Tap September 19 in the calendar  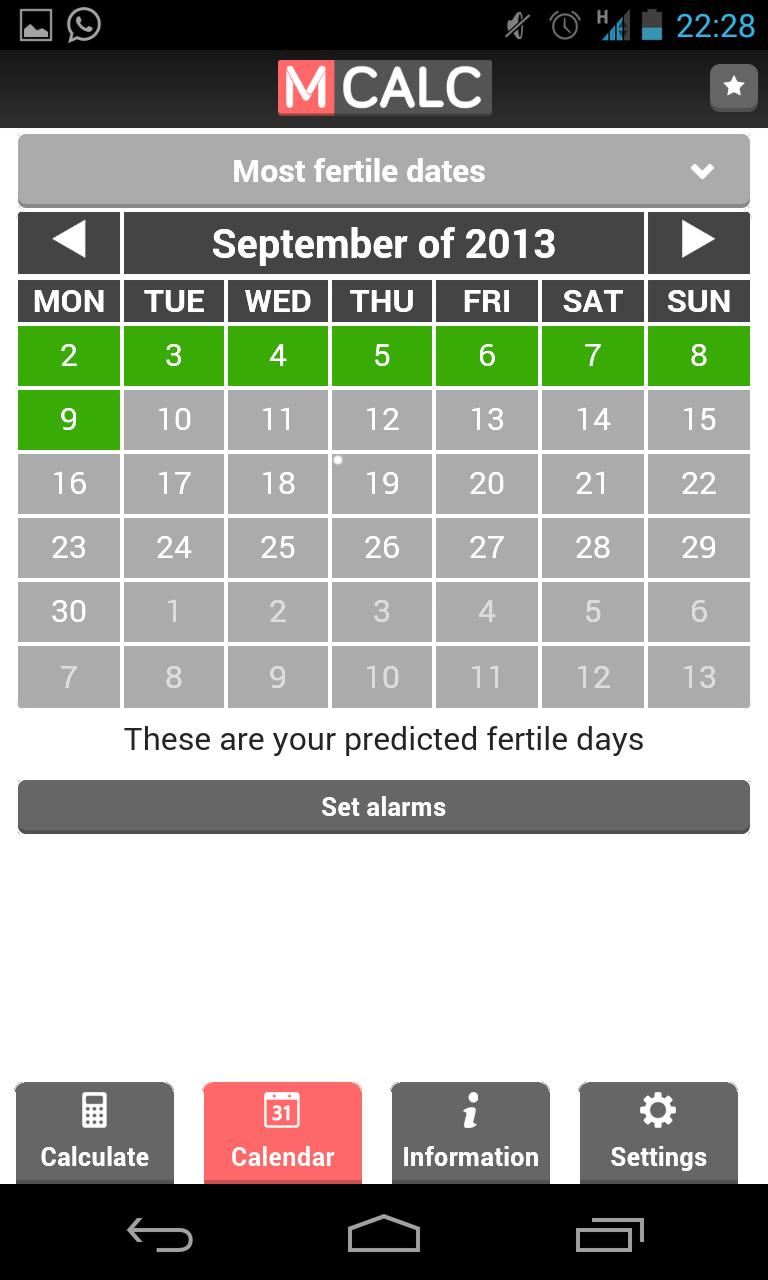(x=383, y=483)
